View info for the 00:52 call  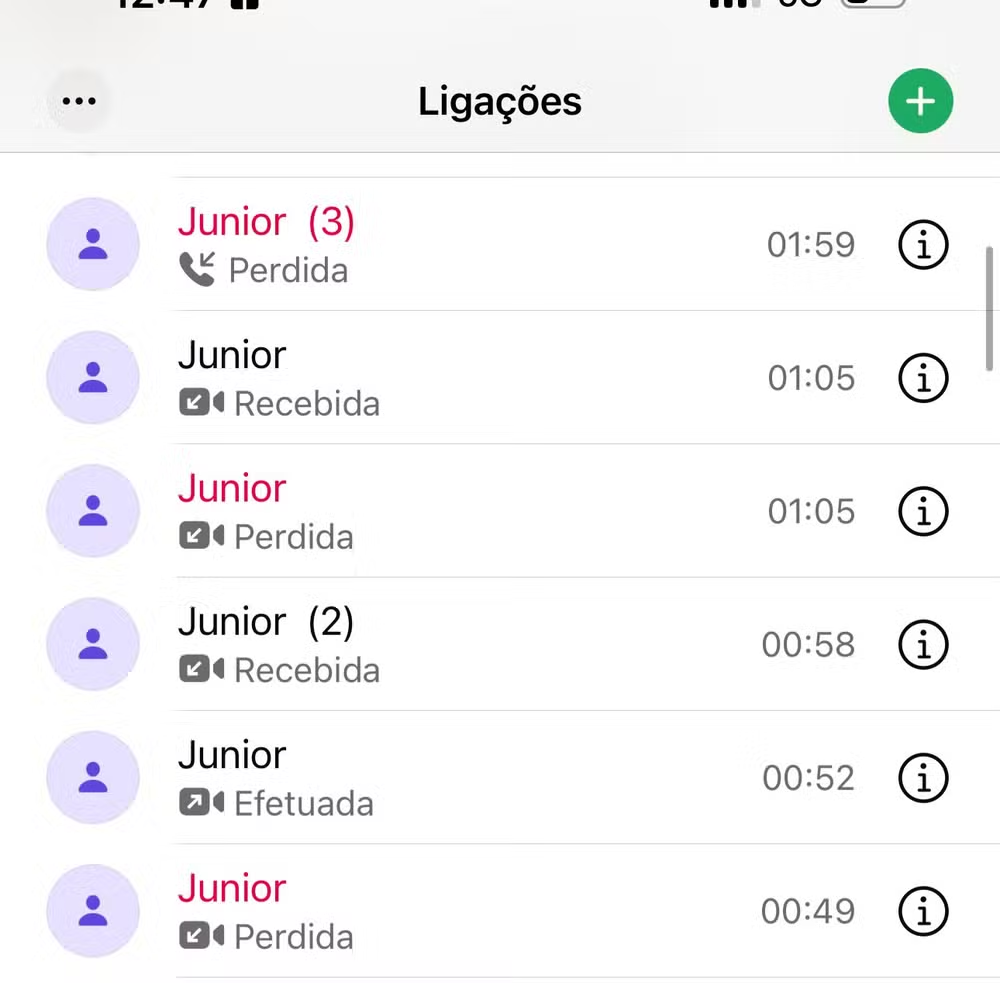pos(923,778)
